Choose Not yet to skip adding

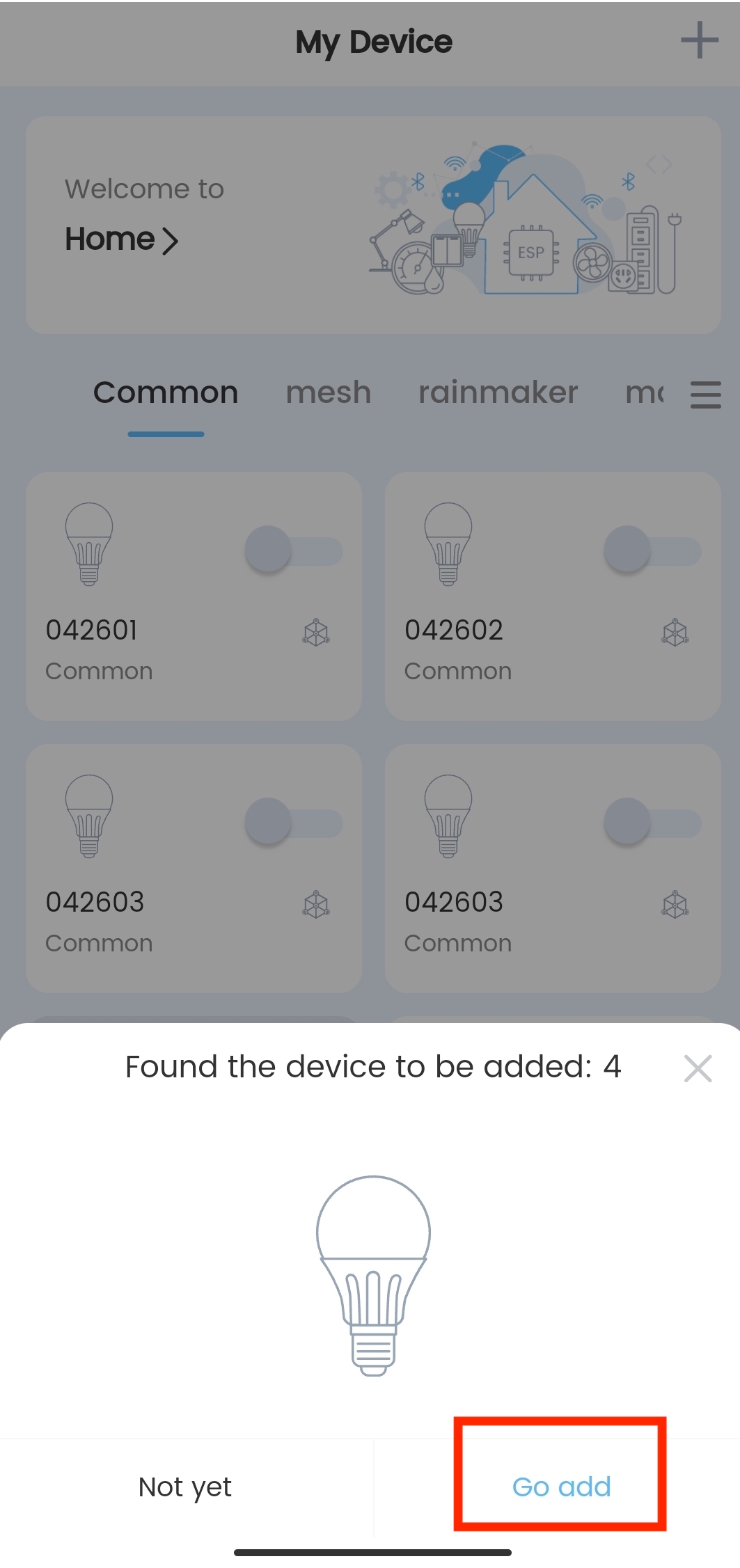(x=185, y=1487)
